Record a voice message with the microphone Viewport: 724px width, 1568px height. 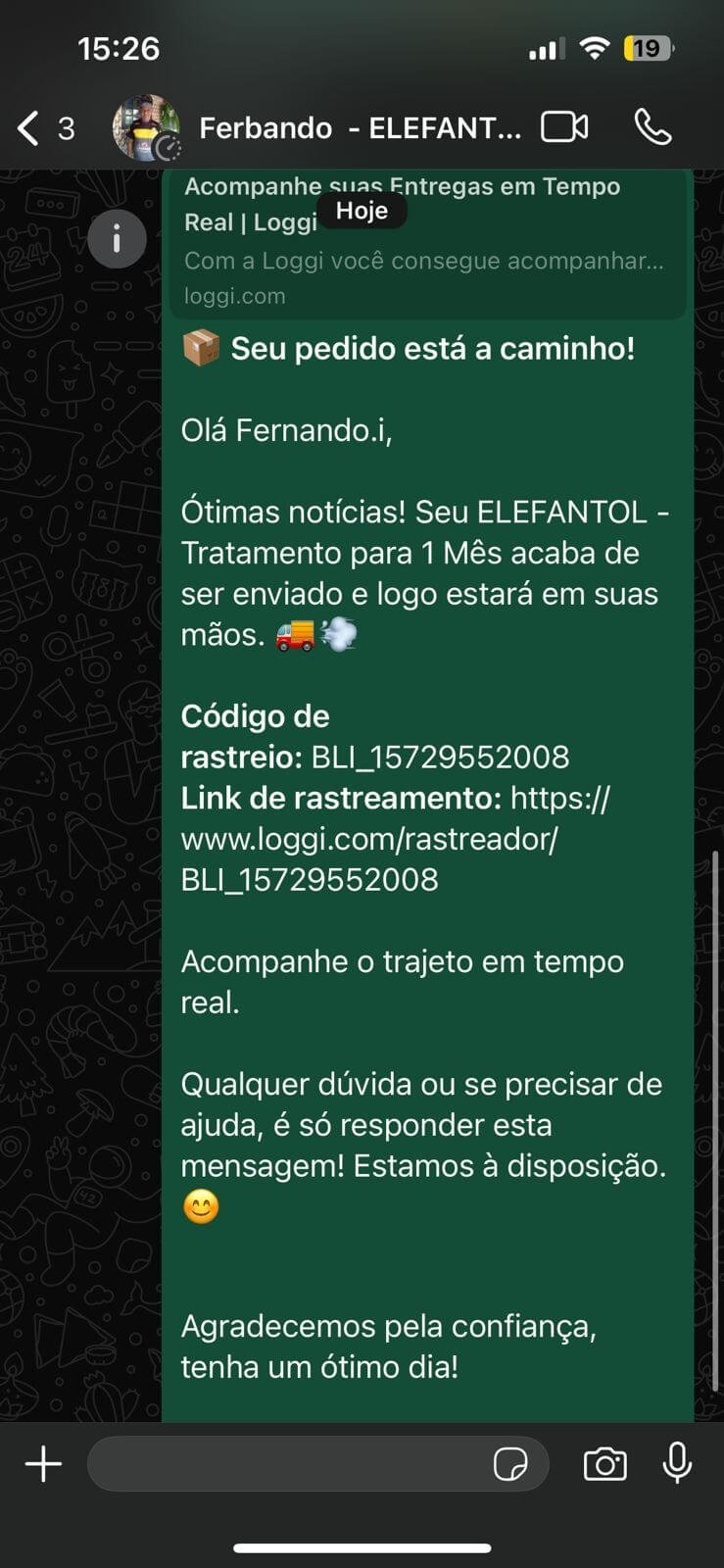tap(677, 1464)
